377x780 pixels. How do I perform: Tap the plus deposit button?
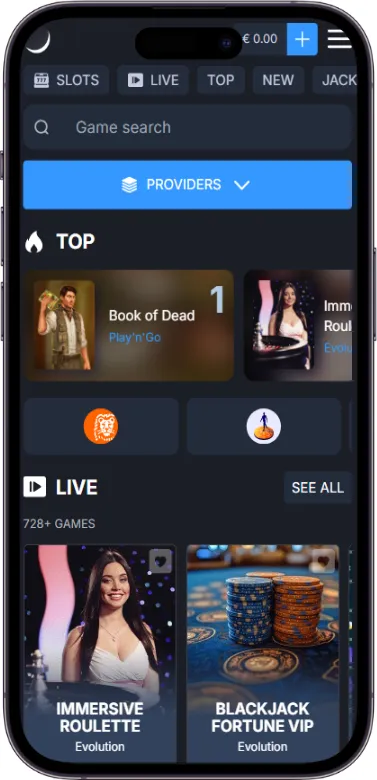(x=302, y=39)
